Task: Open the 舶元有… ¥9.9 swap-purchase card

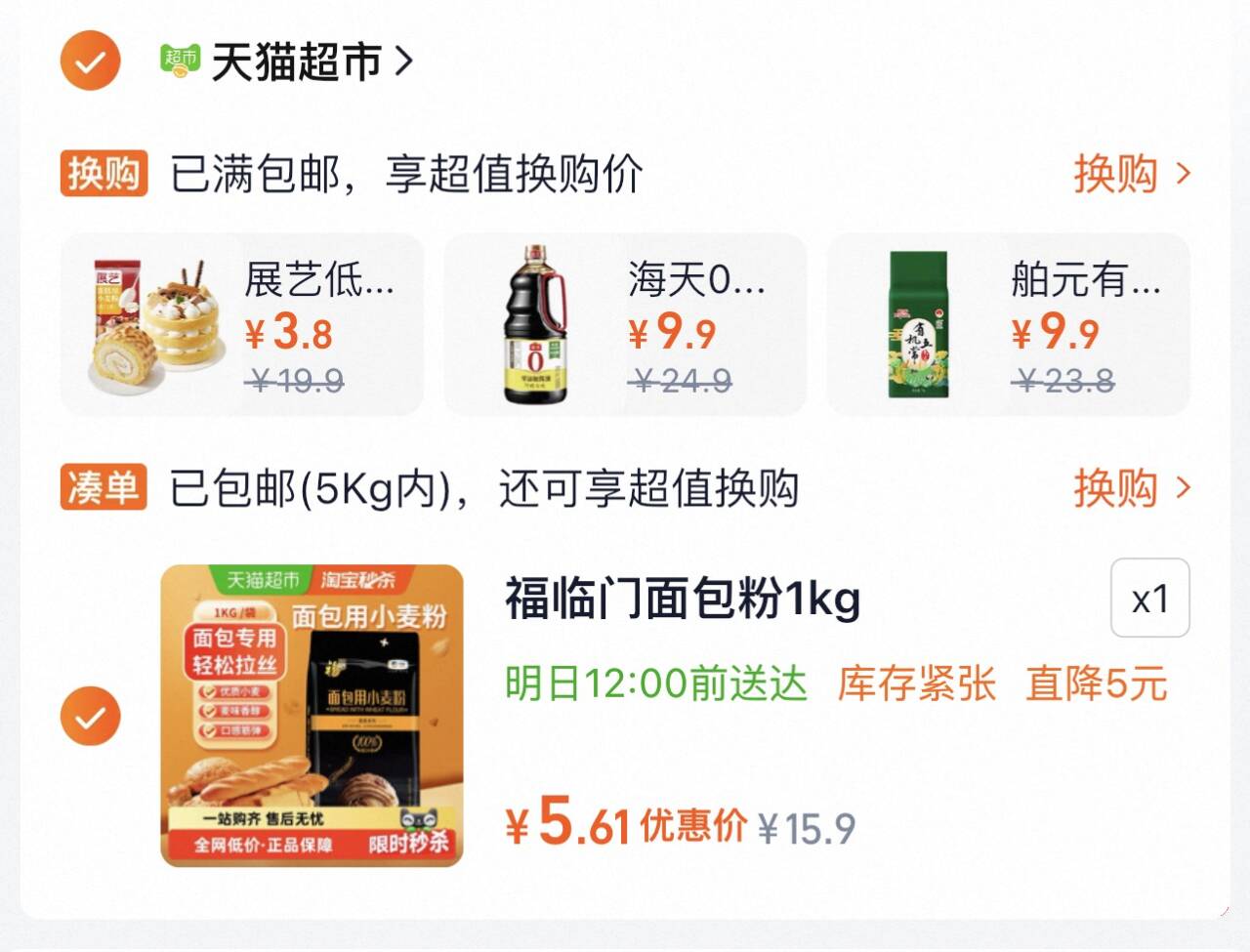Action: (x=1008, y=324)
